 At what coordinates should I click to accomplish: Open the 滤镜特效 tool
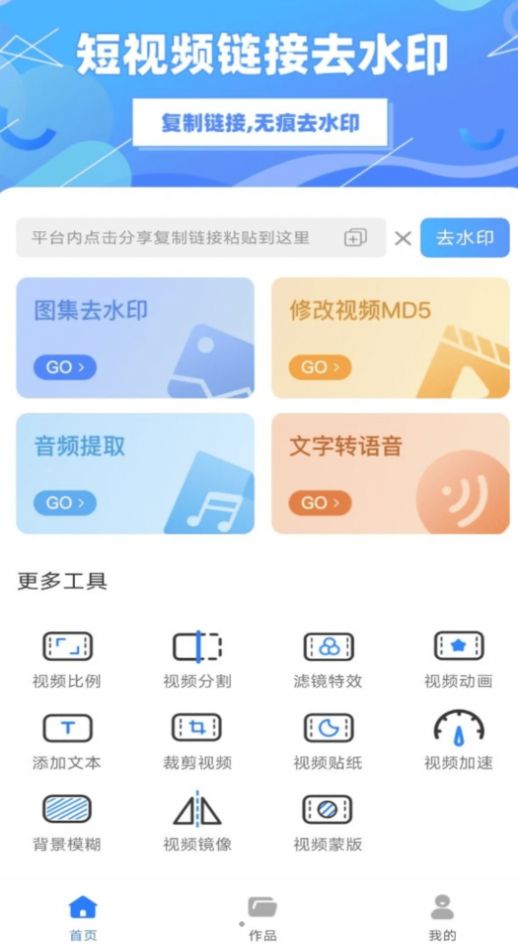(328, 659)
